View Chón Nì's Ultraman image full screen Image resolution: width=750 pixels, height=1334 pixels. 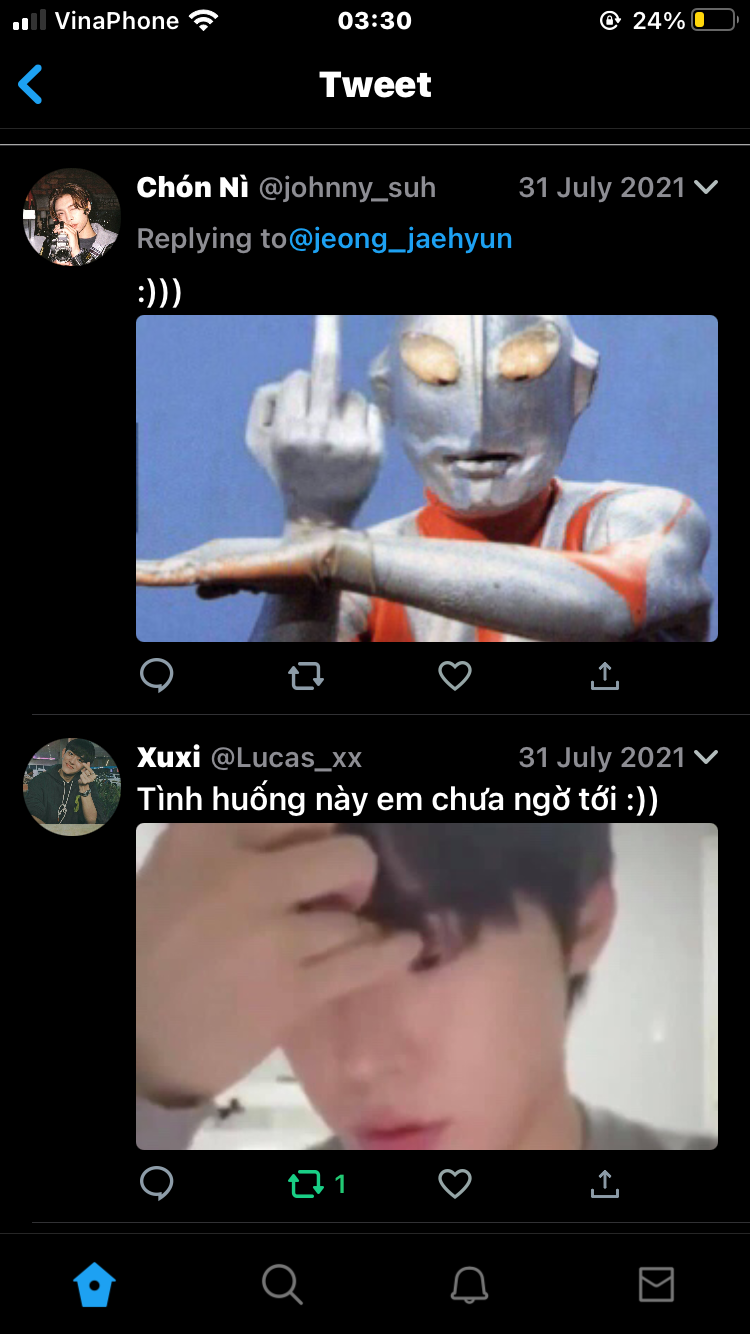coord(427,478)
